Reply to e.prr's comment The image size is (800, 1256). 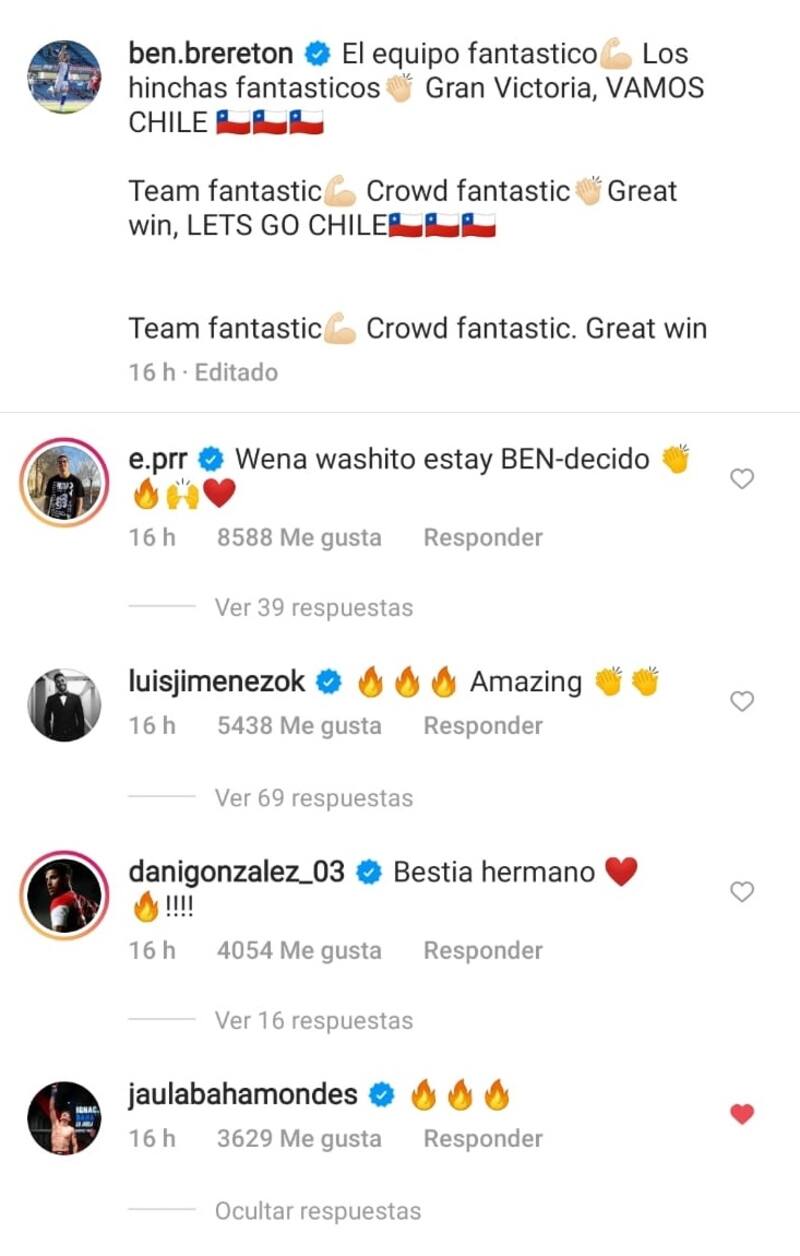483,538
